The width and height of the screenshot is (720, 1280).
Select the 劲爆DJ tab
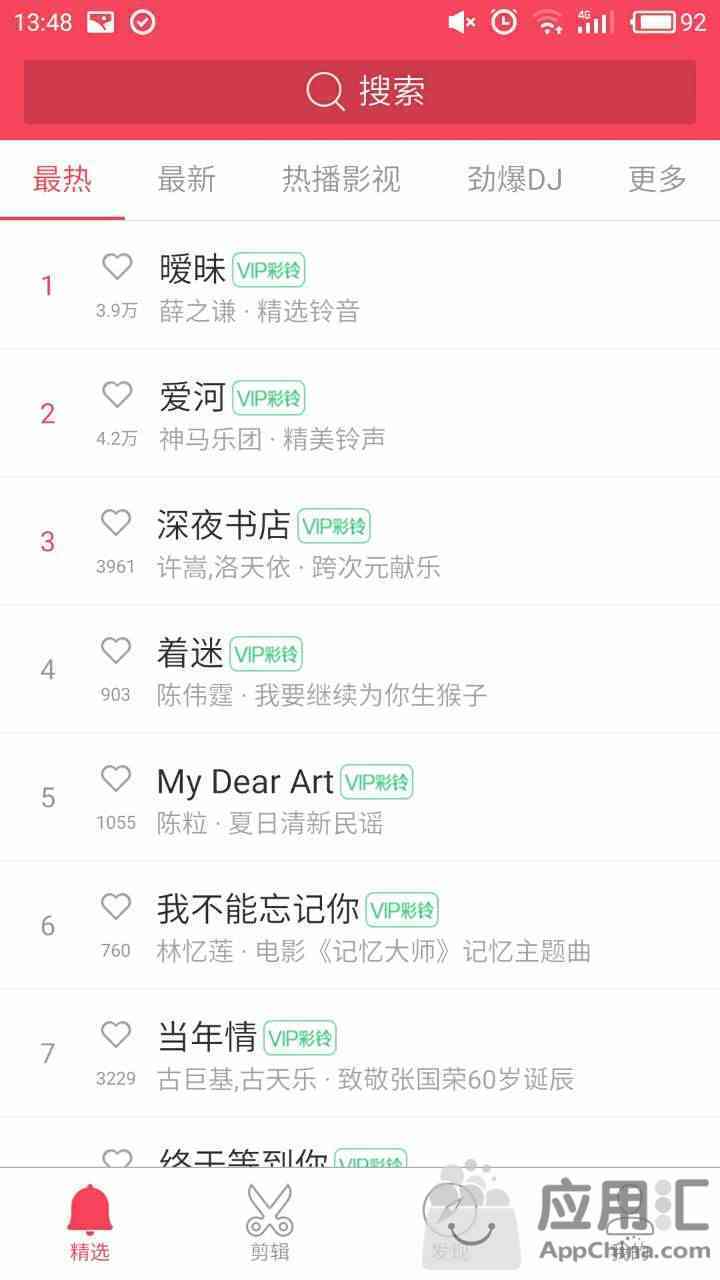pyautogui.click(x=515, y=180)
